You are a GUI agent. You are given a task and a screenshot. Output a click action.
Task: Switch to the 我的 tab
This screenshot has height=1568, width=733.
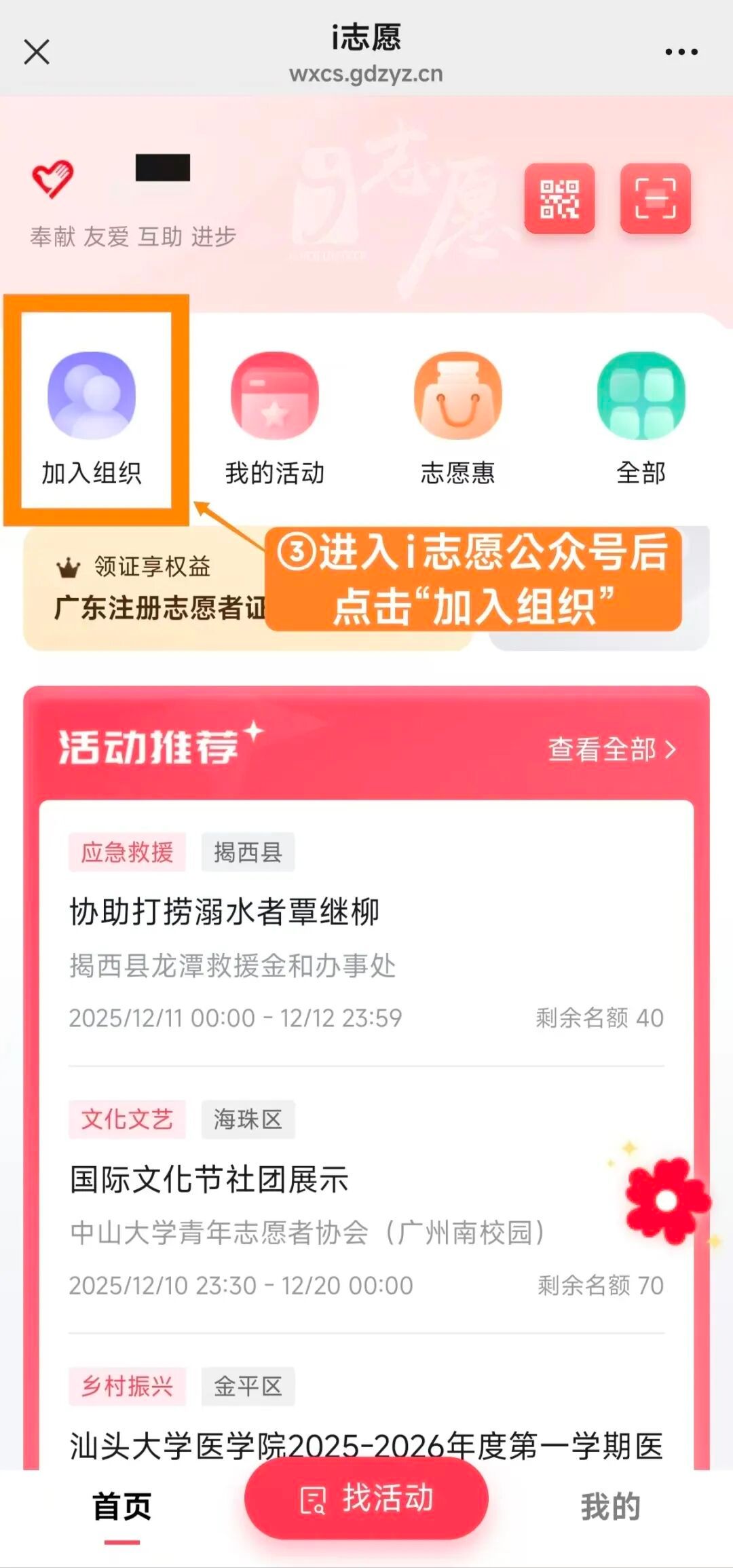click(610, 1507)
